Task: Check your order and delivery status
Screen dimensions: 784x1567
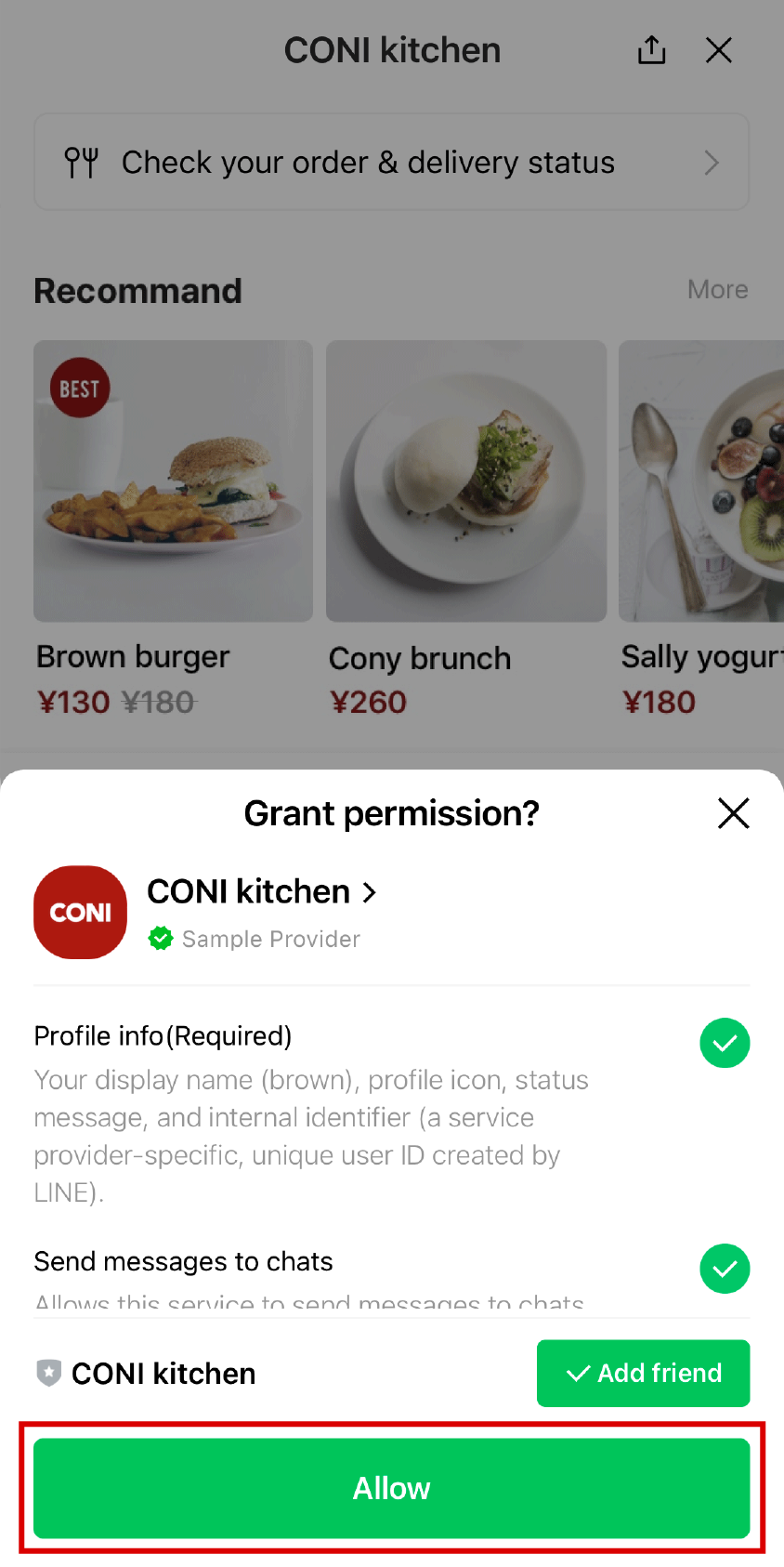Action: pyautogui.click(x=391, y=163)
